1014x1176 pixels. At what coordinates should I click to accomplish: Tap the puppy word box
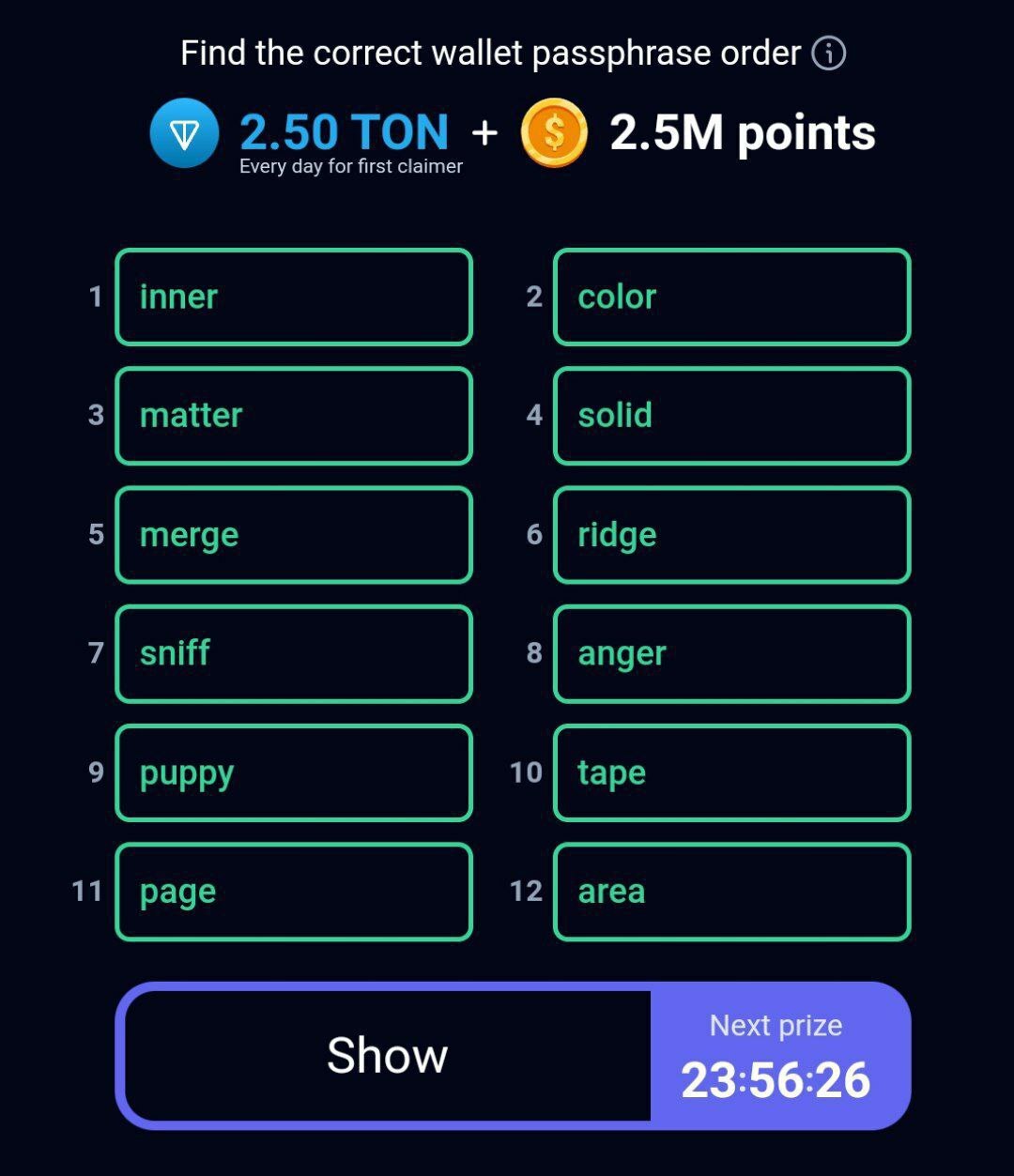tap(293, 772)
